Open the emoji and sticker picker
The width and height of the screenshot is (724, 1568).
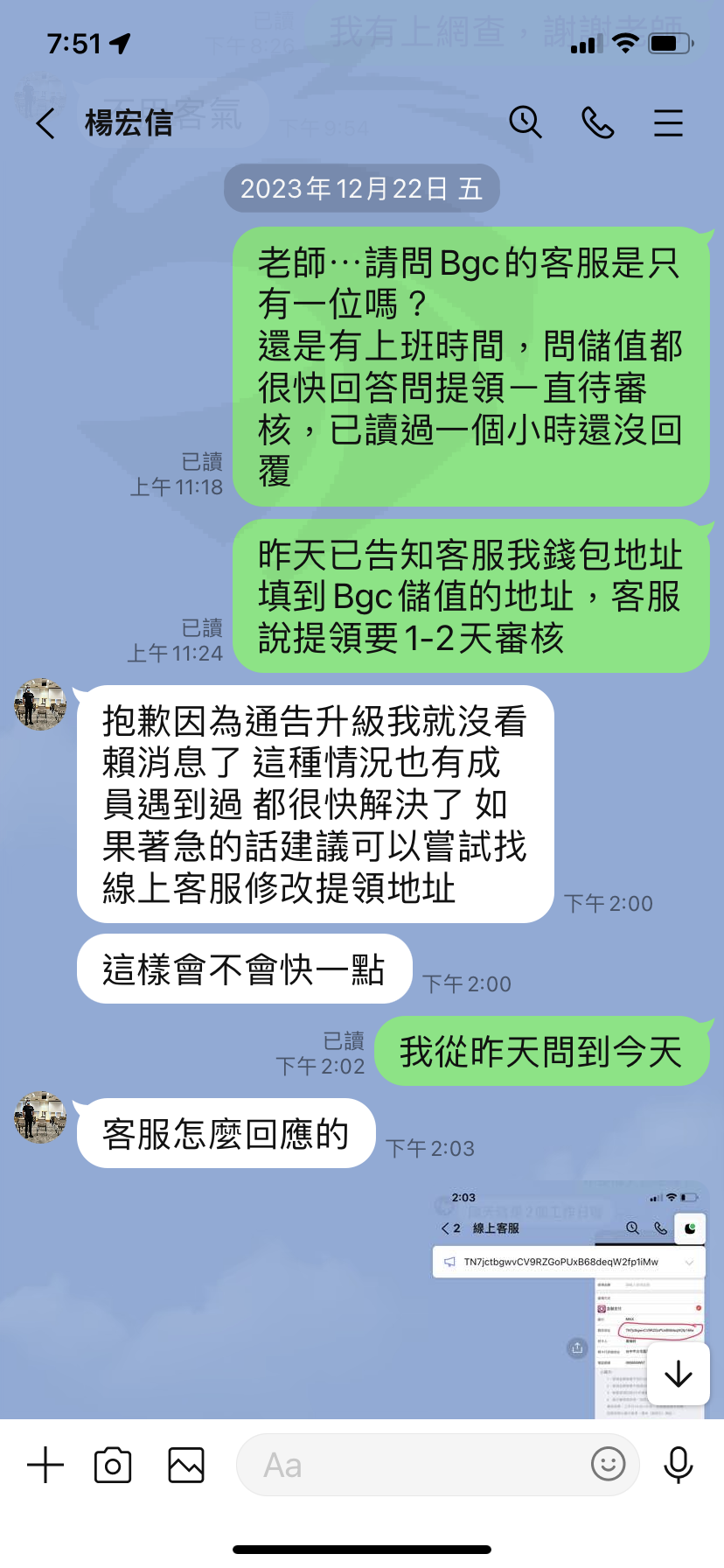(609, 1463)
